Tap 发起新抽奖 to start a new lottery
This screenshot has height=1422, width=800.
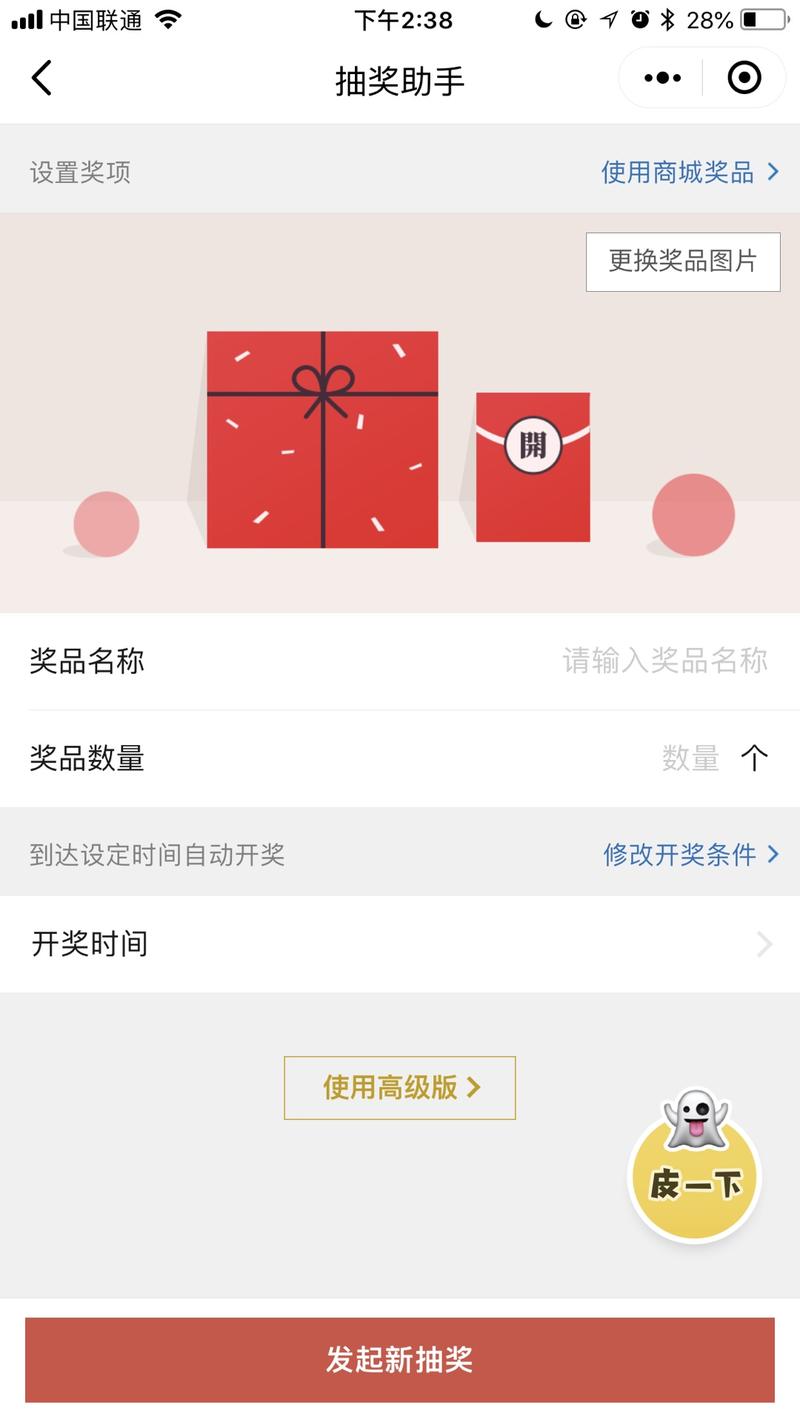[x=400, y=1360]
